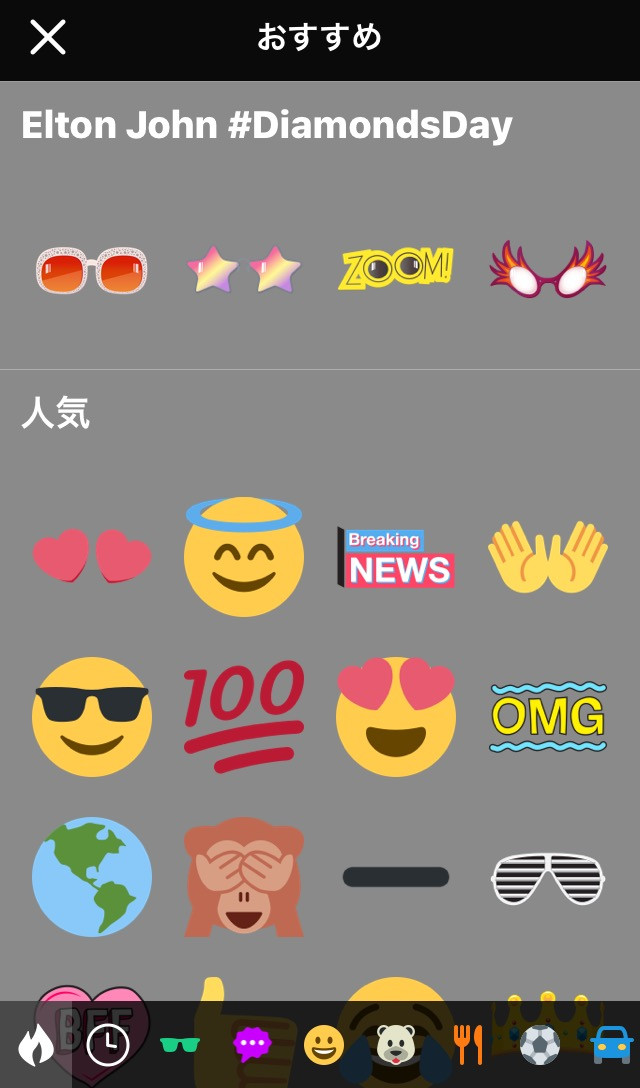This screenshot has height=1088, width=640.
Task: Add the raised hands sticker
Action: click(x=548, y=557)
